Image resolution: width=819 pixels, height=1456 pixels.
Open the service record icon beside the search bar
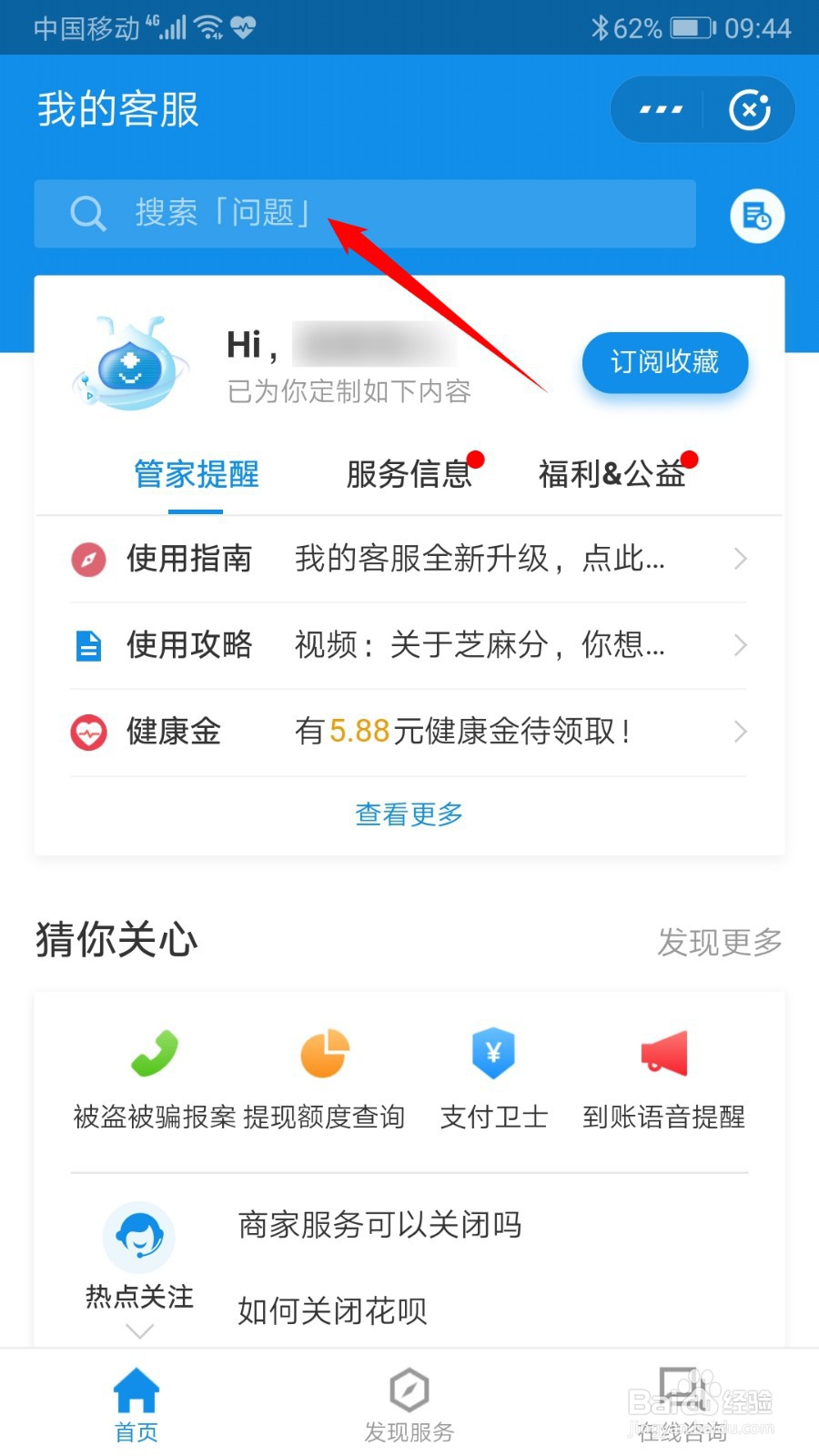pos(756,215)
